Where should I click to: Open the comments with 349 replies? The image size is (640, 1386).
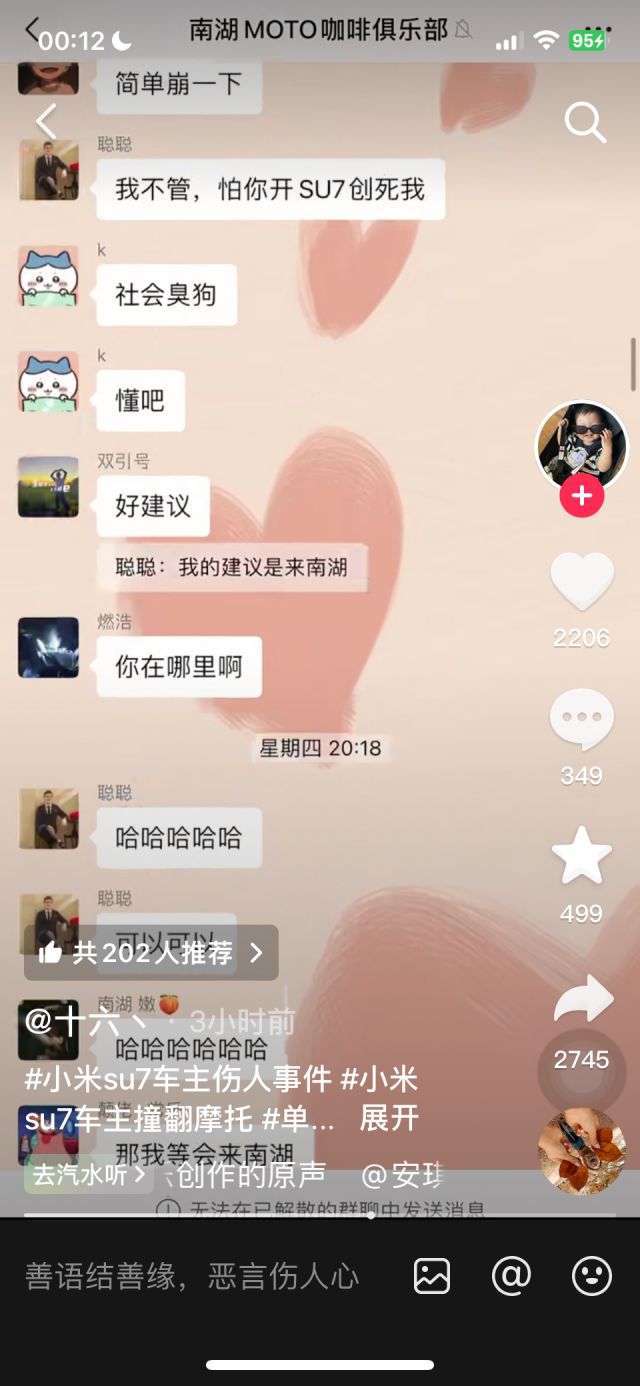point(582,720)
